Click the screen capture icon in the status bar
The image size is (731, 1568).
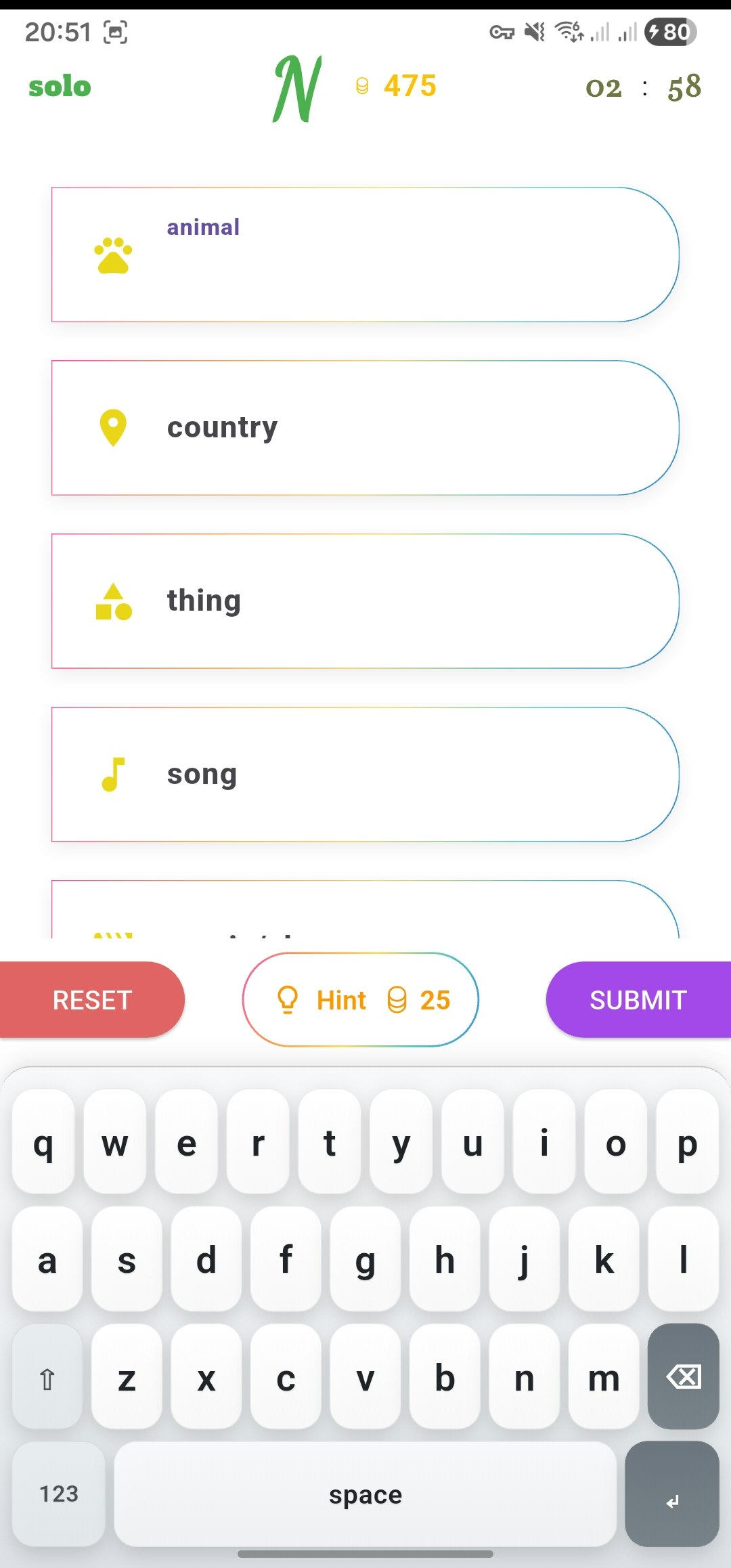click(x=115, y=31)
